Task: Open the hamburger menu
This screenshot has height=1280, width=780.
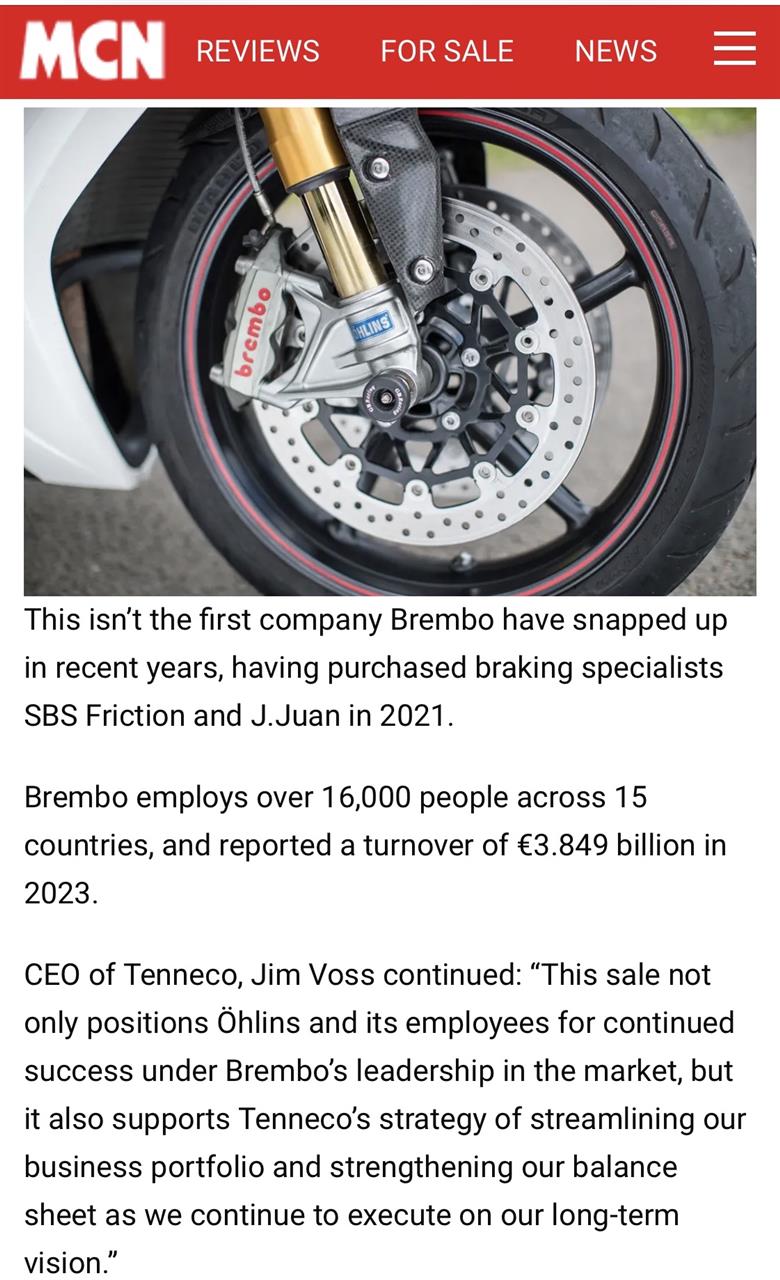Action: click(735, 50)
